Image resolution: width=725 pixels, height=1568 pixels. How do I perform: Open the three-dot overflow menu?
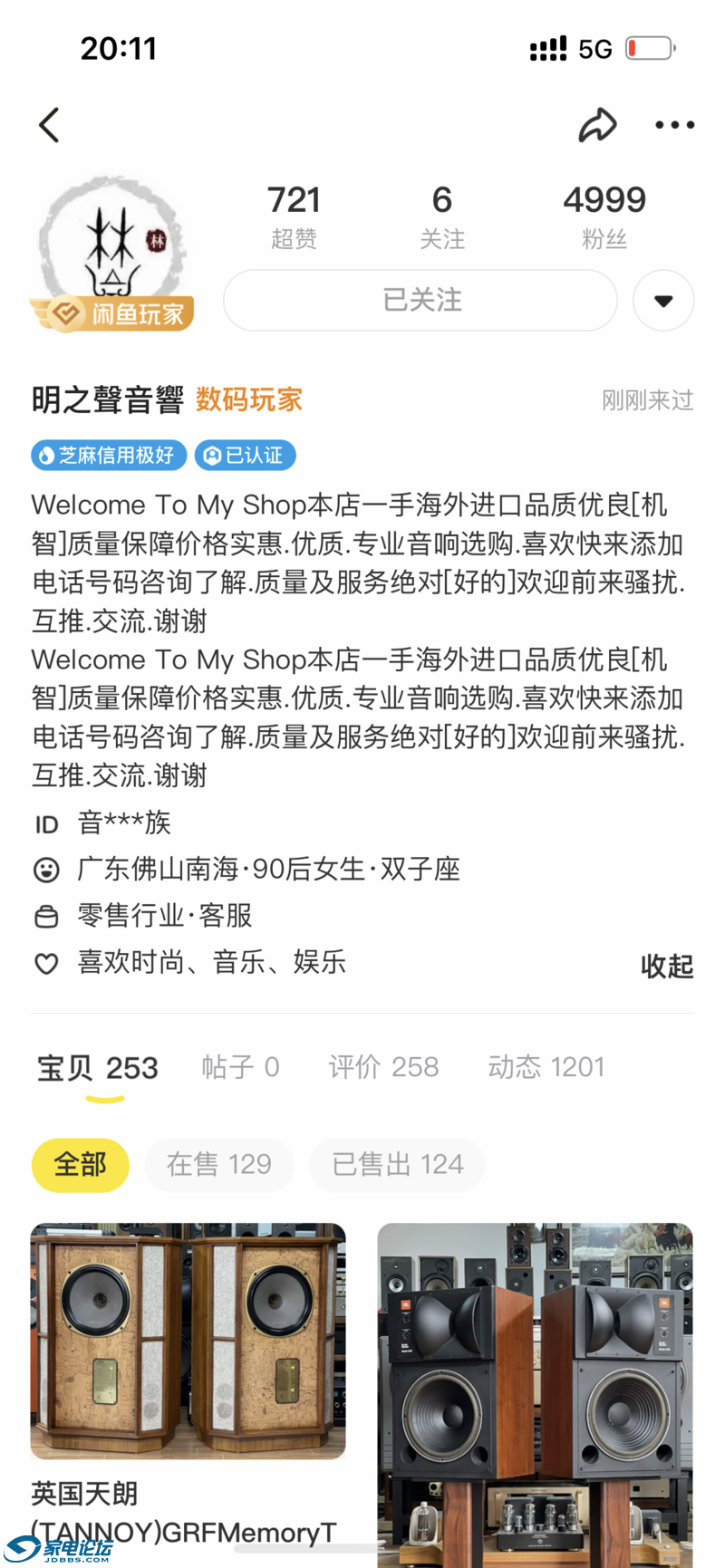(x=674, y=125)
